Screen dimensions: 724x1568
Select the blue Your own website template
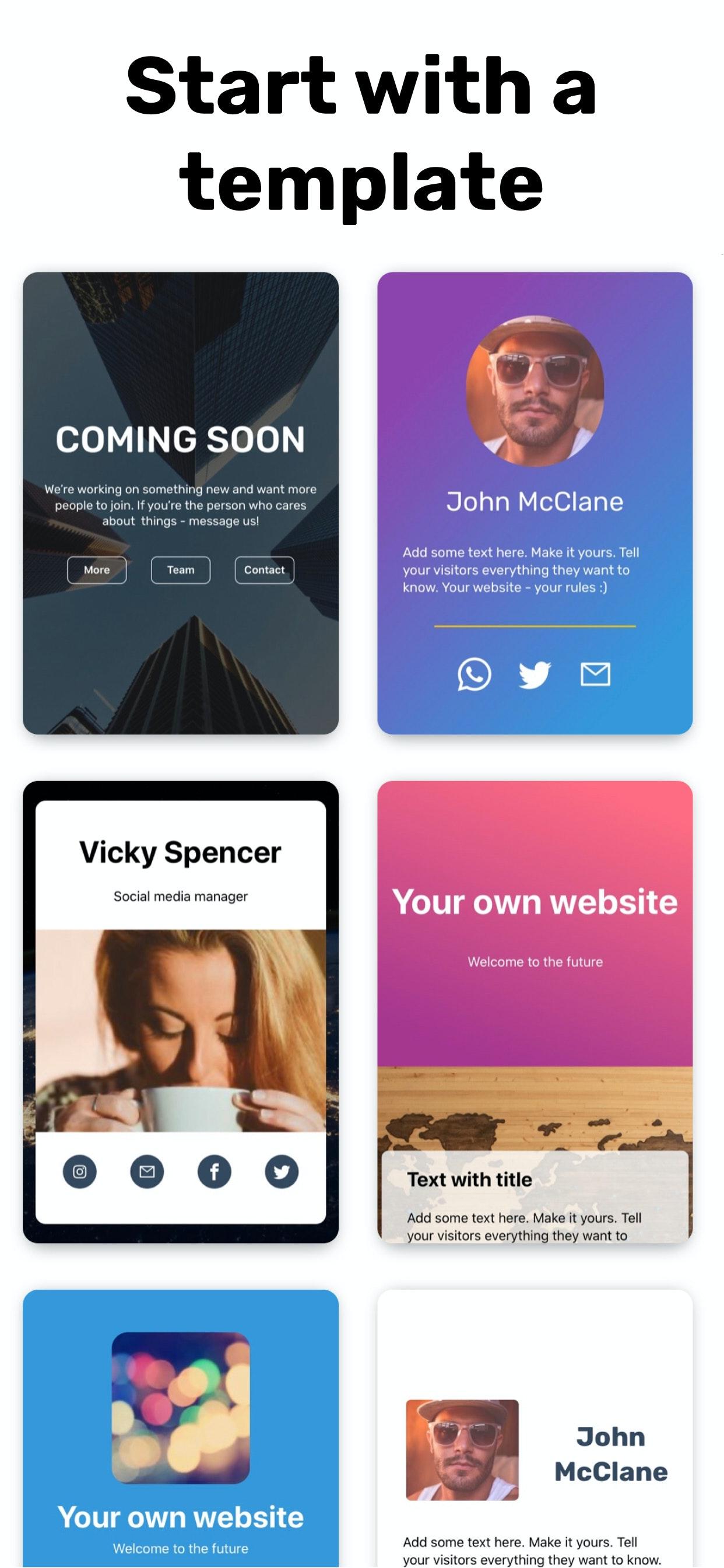pos(180,1428)
